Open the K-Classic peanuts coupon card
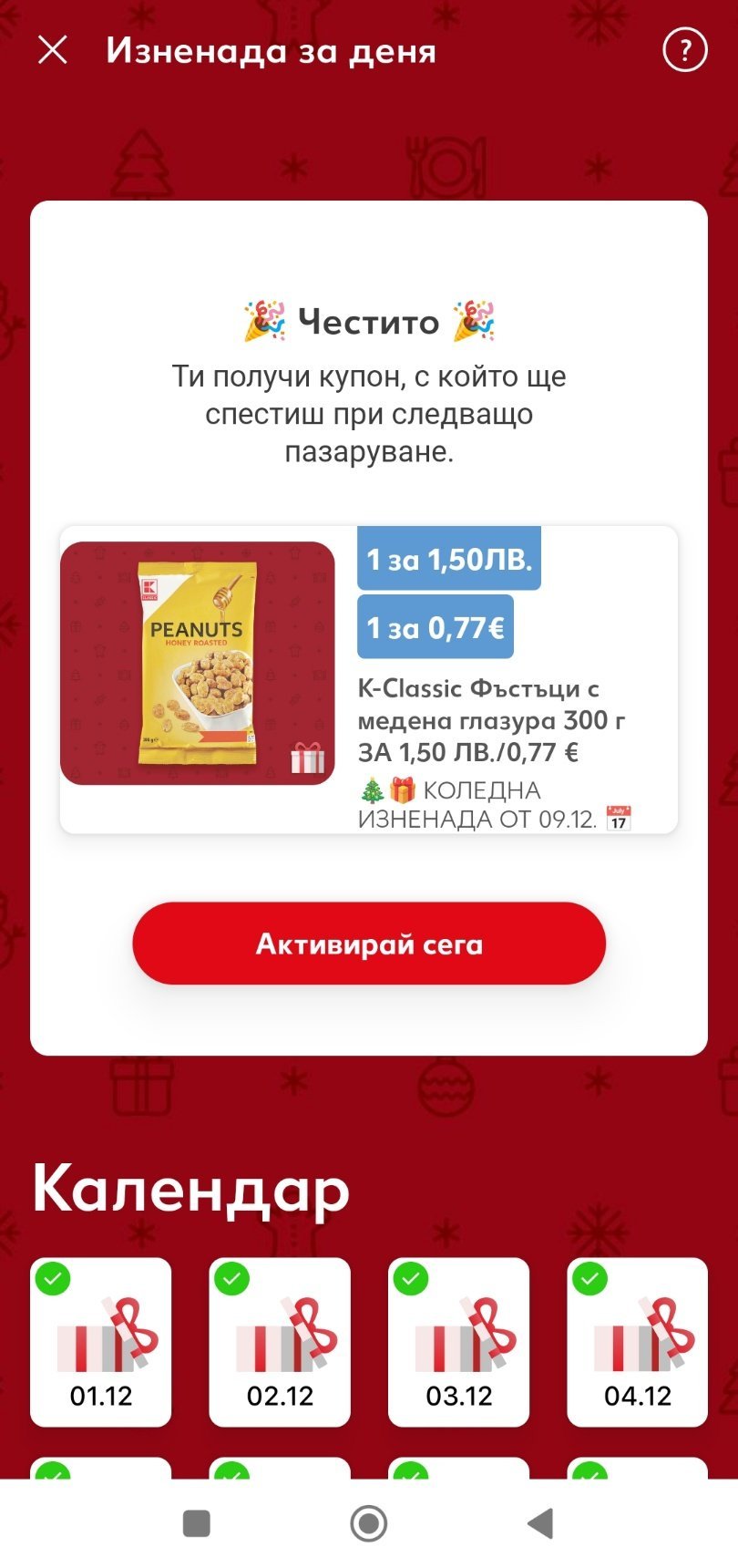This screenshot has height=1568, width=738. 369,679
